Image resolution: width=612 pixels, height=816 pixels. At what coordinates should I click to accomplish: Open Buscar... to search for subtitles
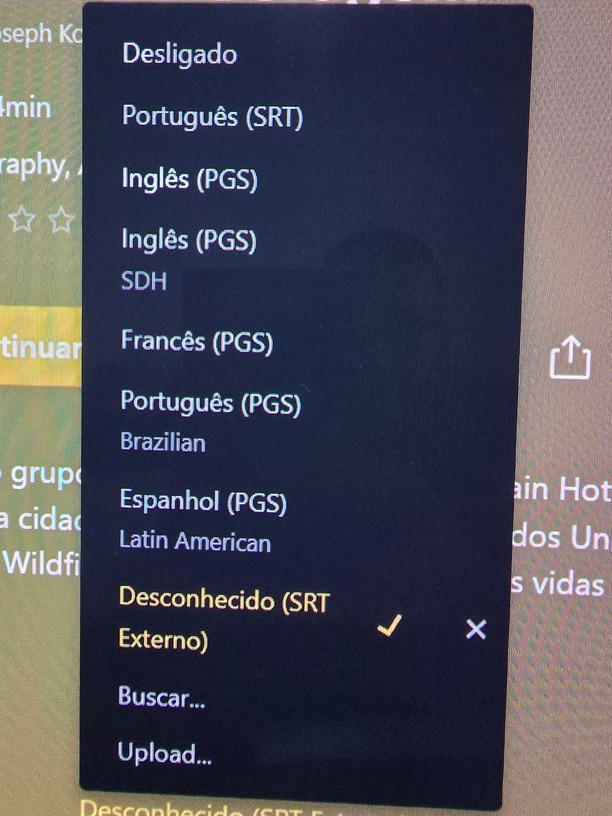(161, 697)
